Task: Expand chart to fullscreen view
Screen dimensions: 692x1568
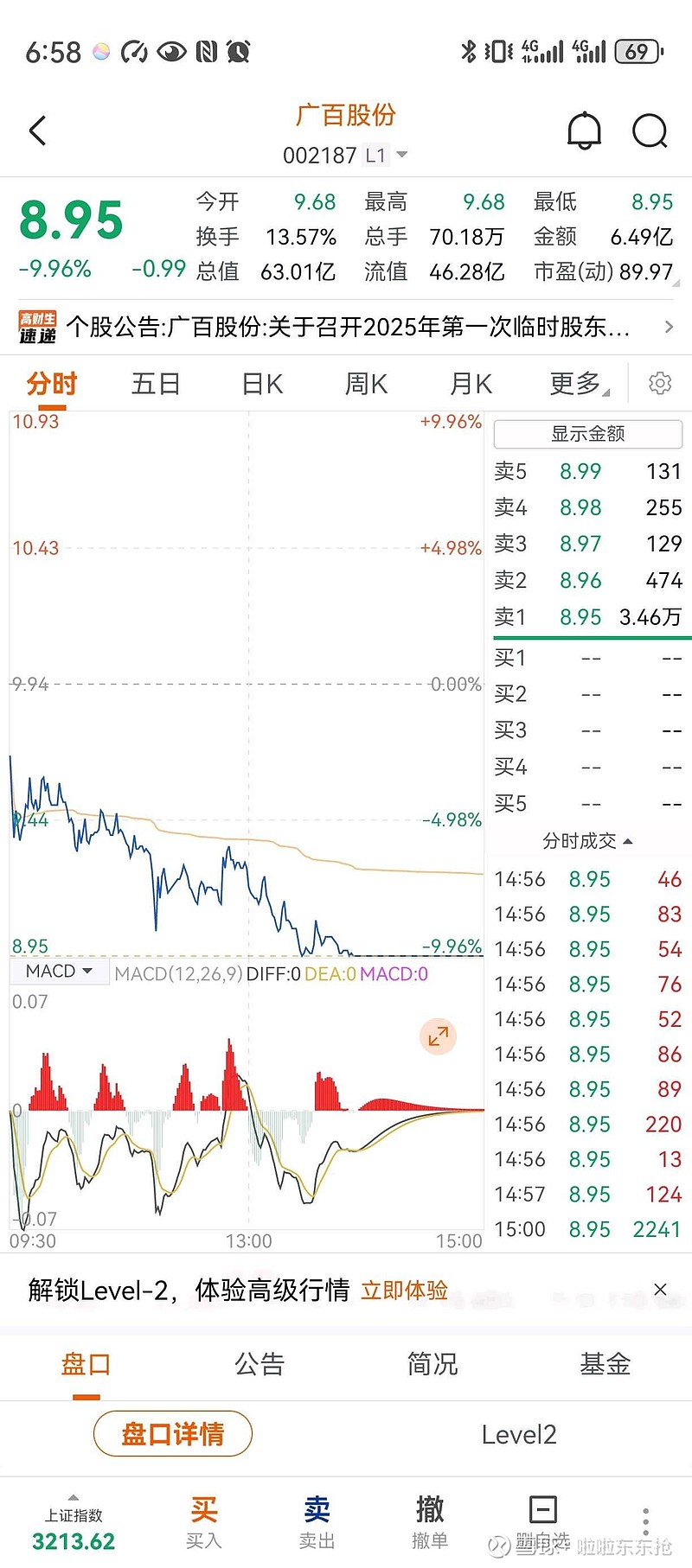Action: (x=438, y=1036)
